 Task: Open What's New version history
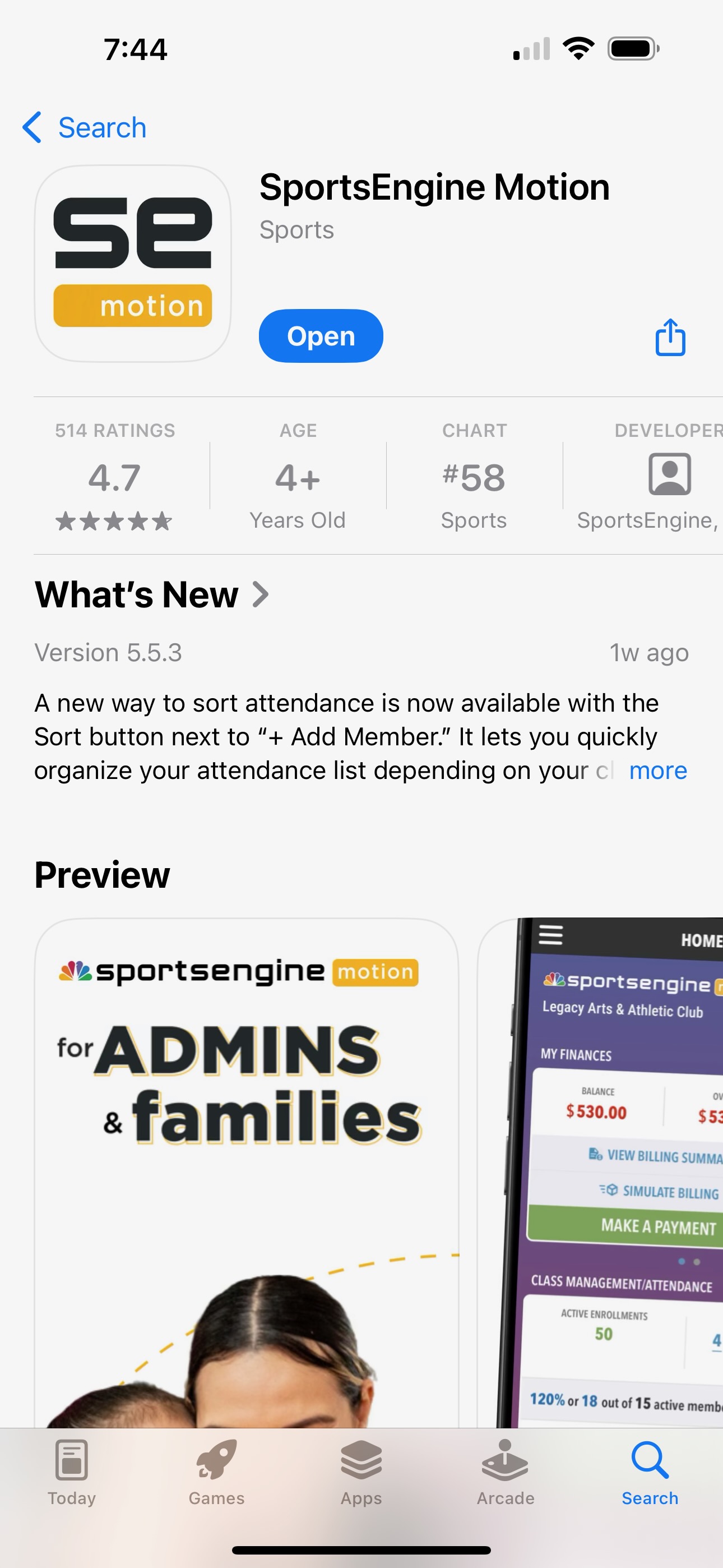[x=152, y=594]
